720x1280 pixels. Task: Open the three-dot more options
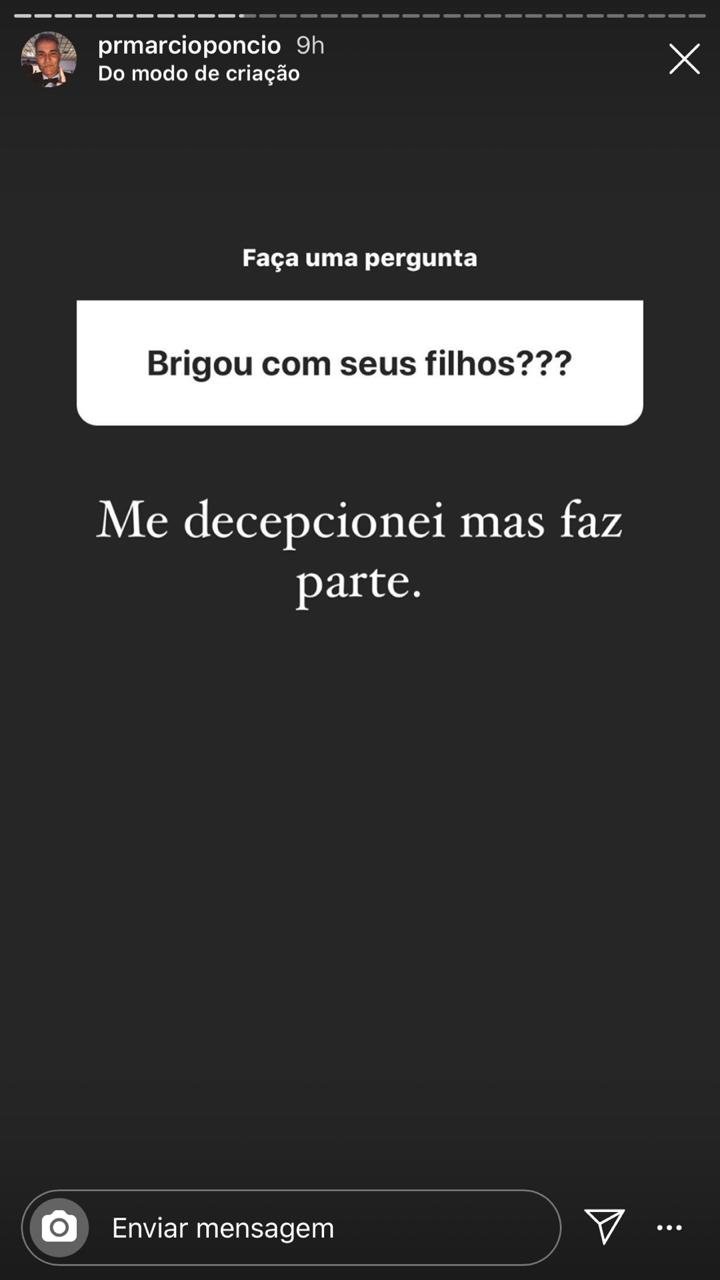pyautogui.click(x=669, y=1227)
